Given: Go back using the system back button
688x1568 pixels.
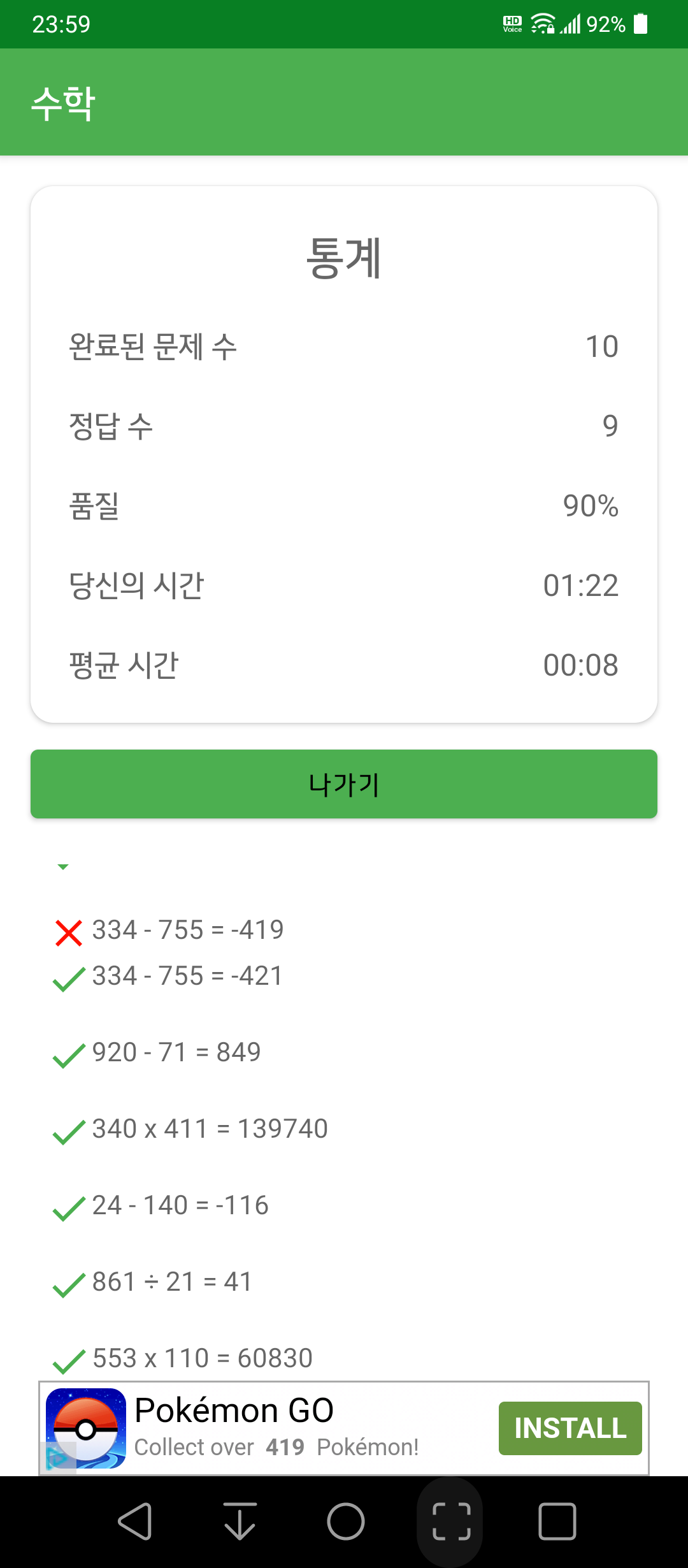Looking at the screenshot, I should [135, 1521].
